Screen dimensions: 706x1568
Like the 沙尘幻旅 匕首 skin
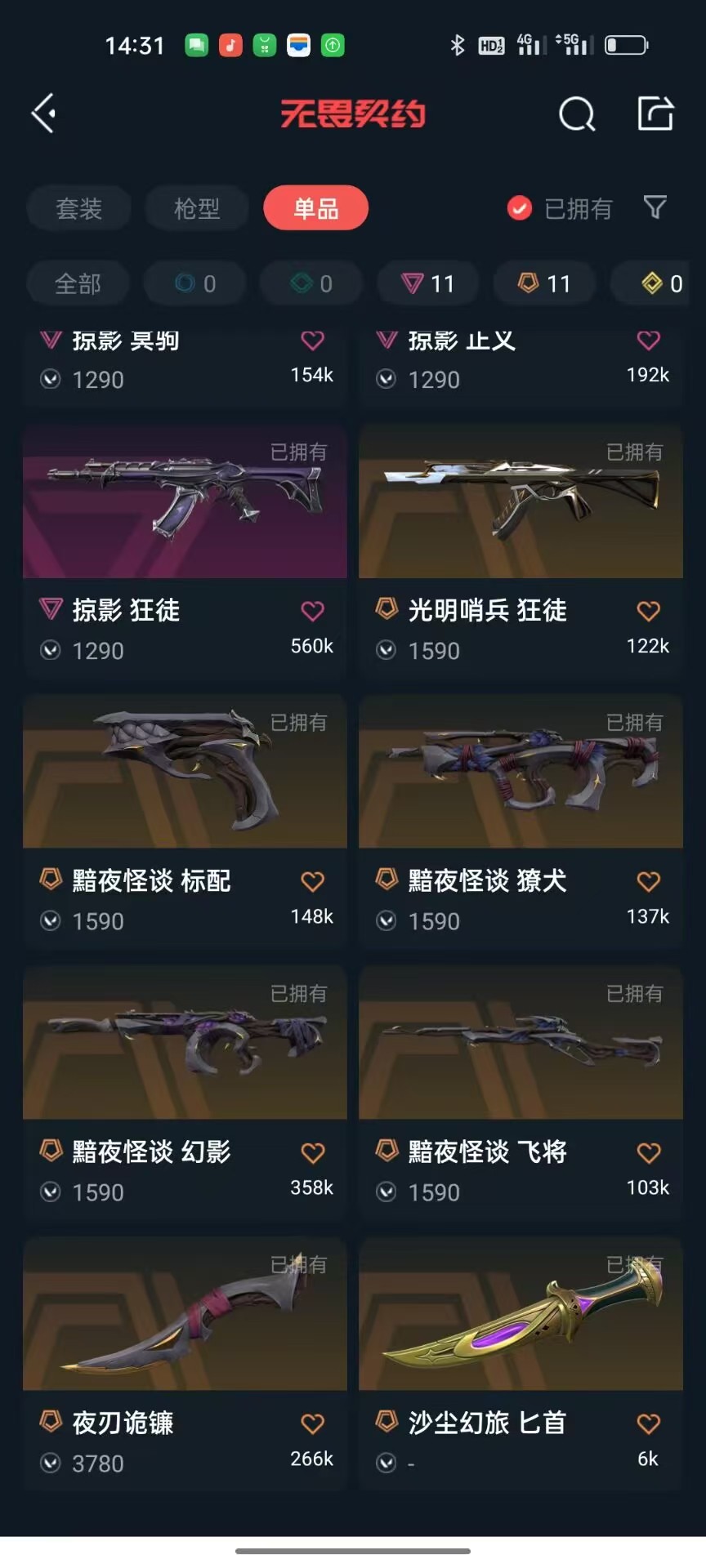[648, 1423]
